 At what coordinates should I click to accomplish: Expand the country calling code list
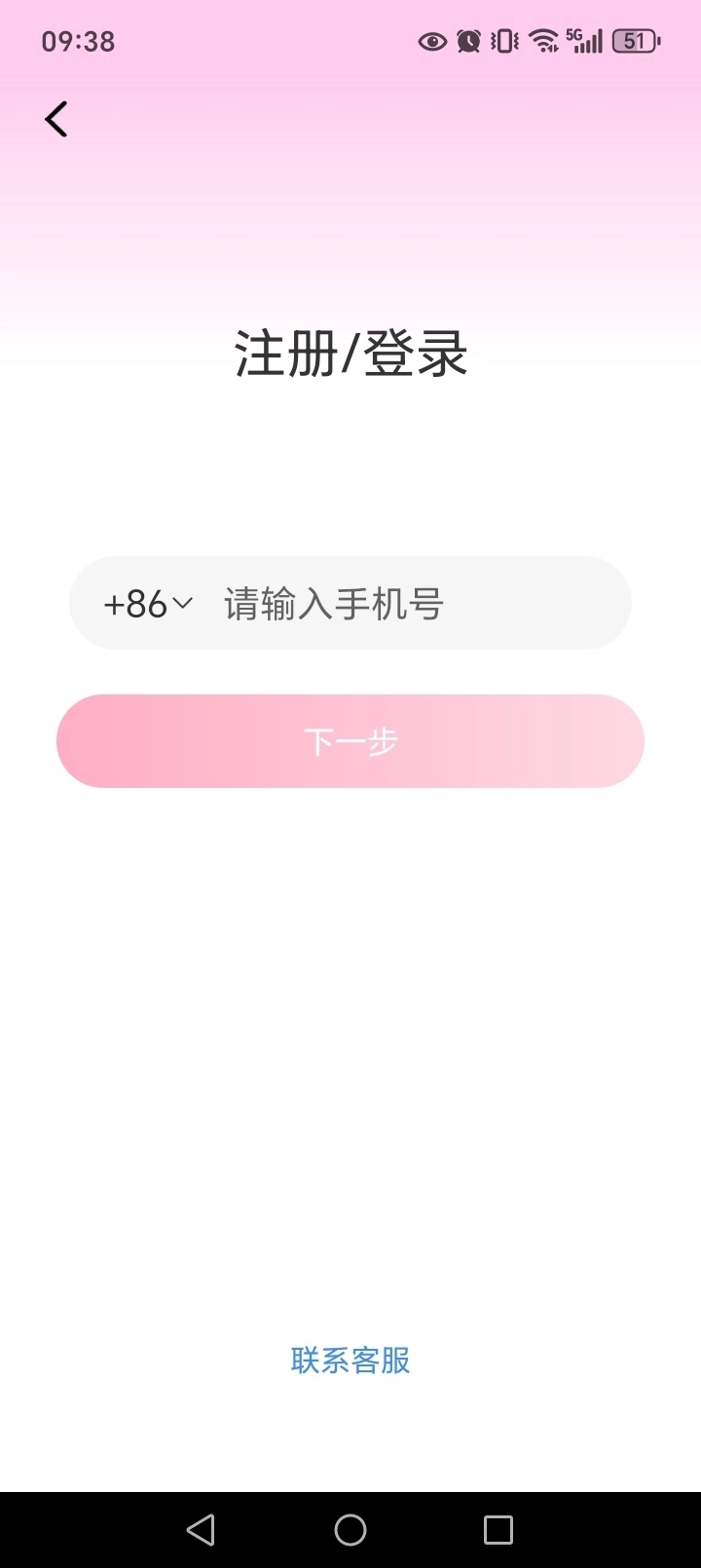click(146, 603)
